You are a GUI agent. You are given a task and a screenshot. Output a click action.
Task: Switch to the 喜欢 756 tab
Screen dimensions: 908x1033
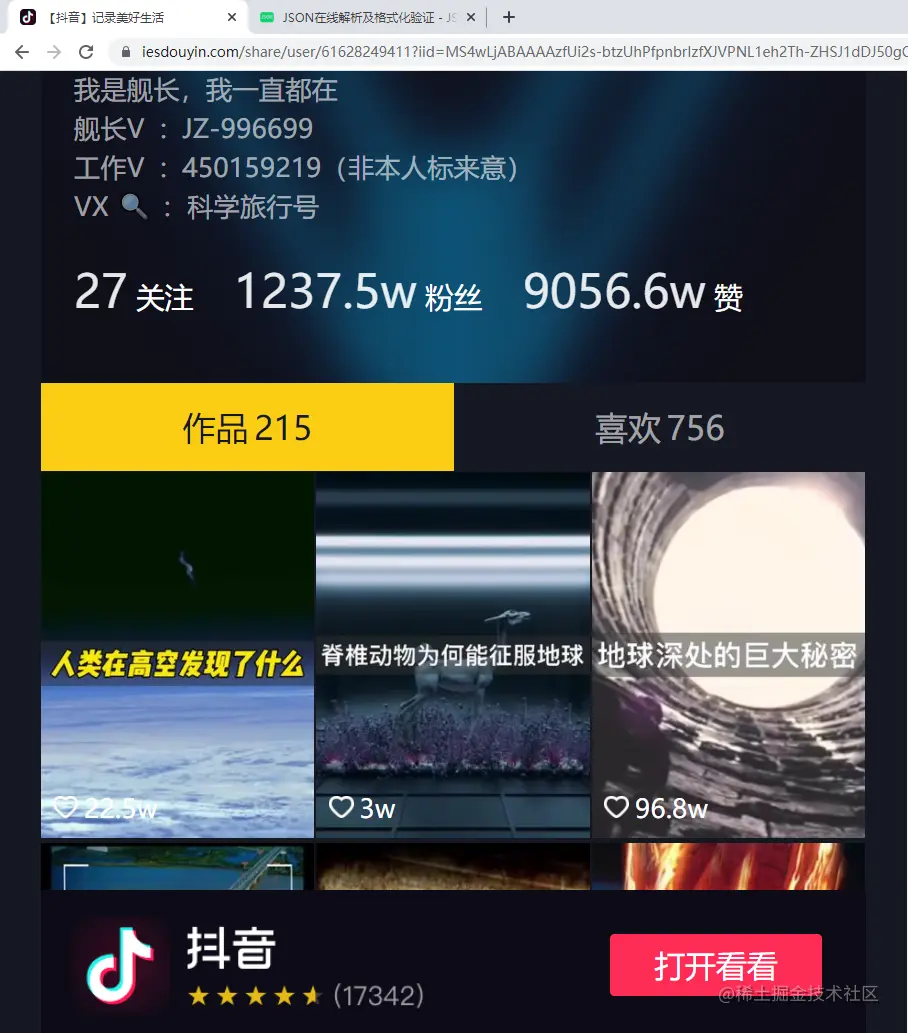click(x=659, y=428)
